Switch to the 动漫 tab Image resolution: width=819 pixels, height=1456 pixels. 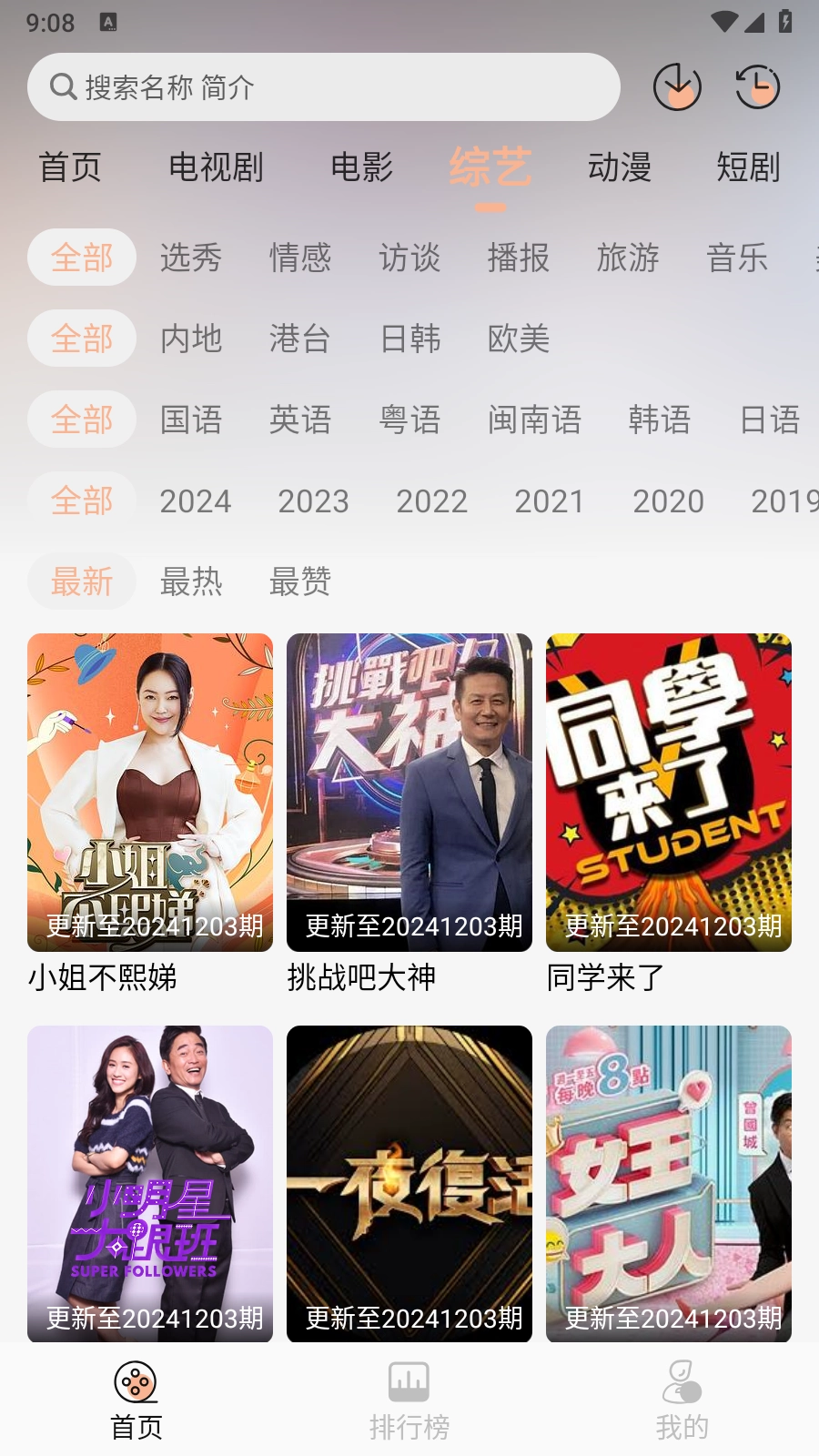[619, 167]
